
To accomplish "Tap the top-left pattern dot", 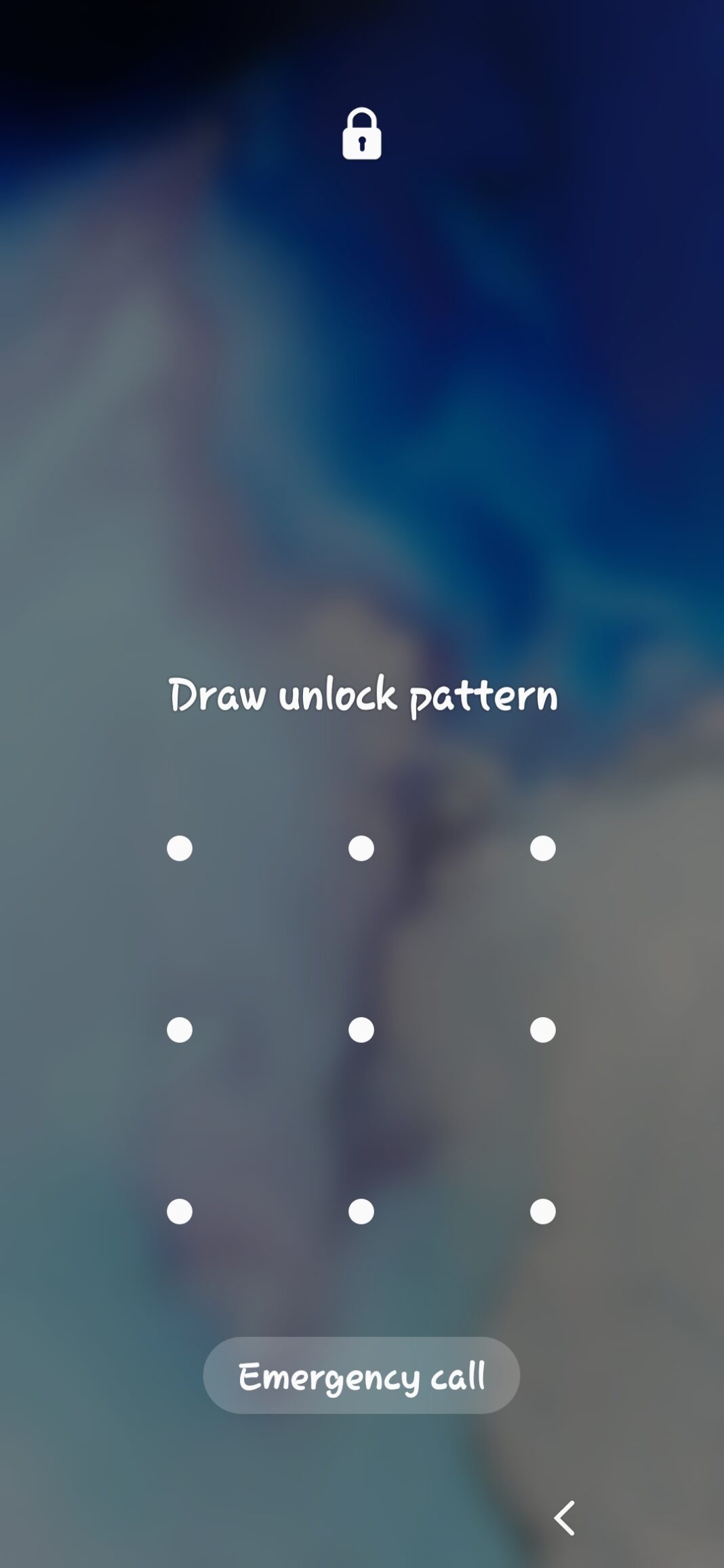I will point(180,848).
